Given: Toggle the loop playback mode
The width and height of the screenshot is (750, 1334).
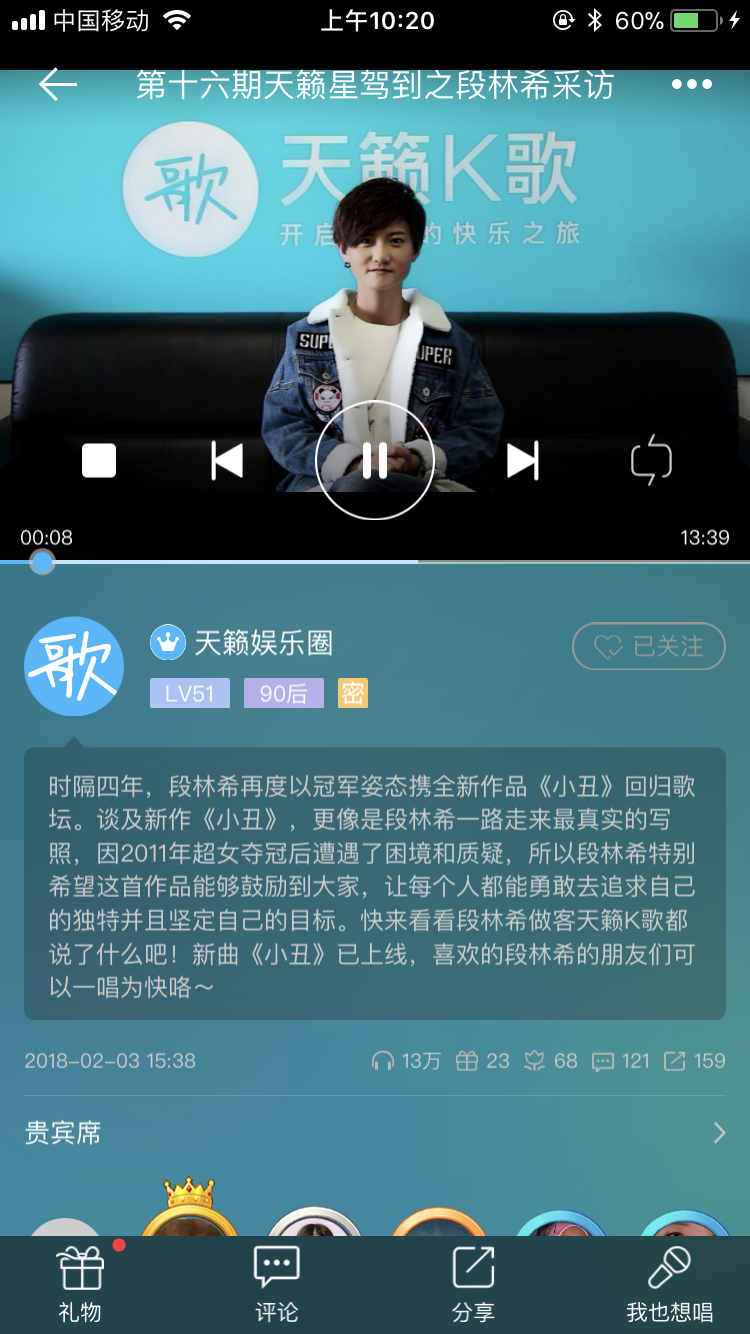Looking at the screenshot, I should coord(651,461).
